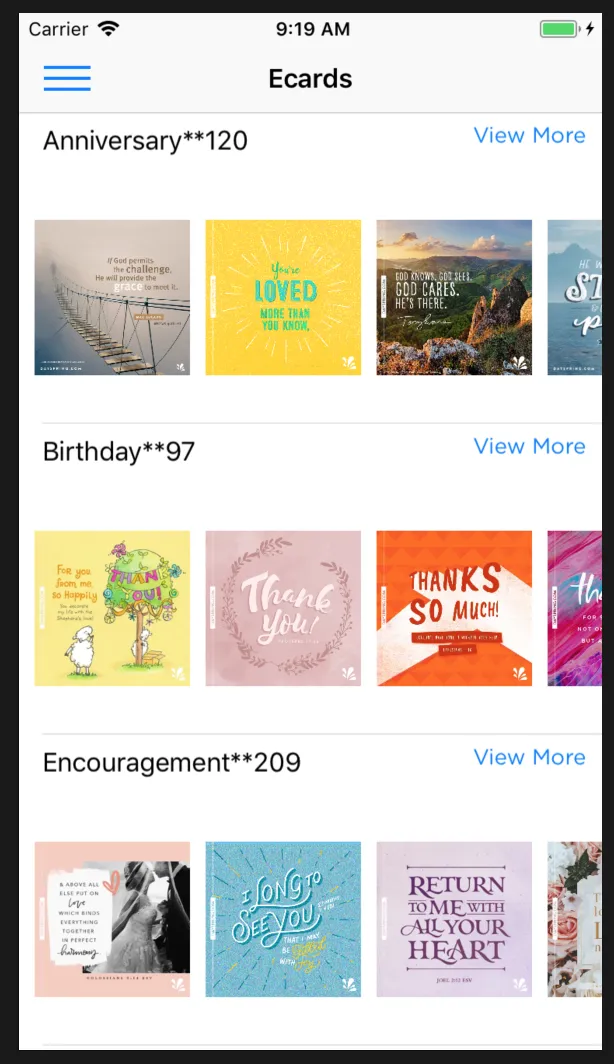Viewport: 614px width, 1064px height.
Task: Open the hamburger menu drawer
Action: [x=67, y=78]
